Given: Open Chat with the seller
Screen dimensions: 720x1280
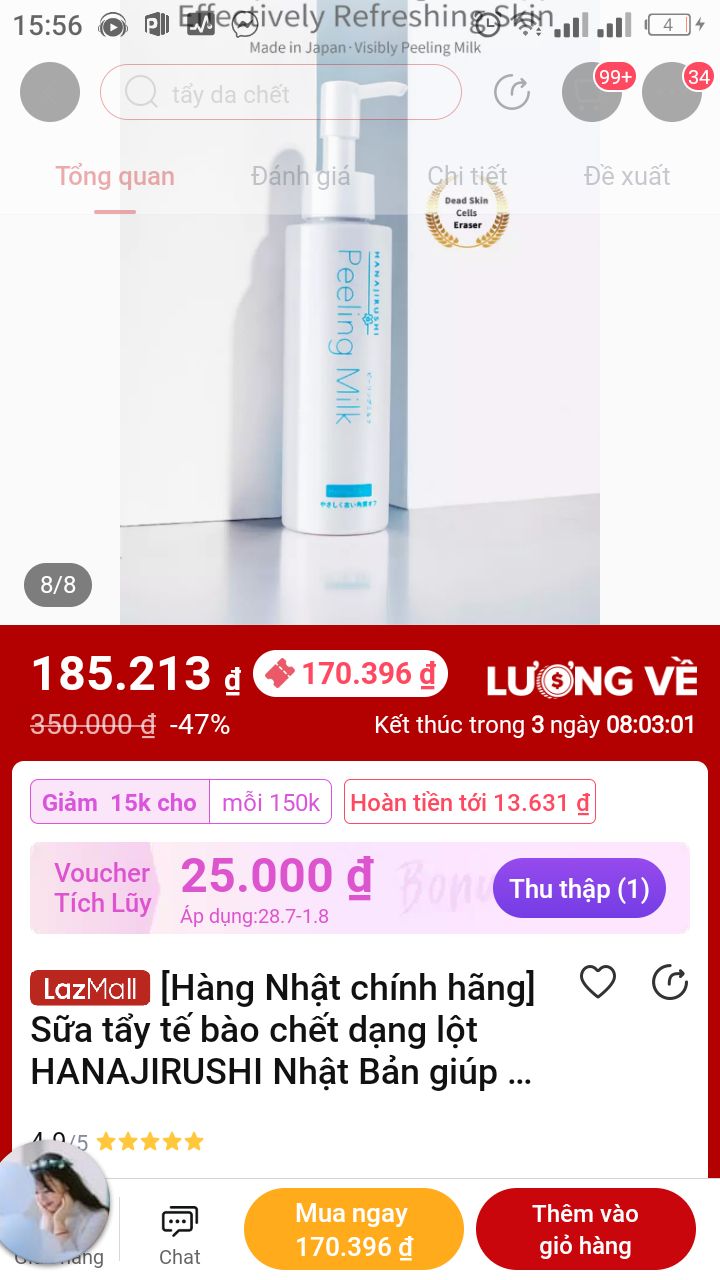Looking at the screenshot, I should pyautogui.click(x=180, y=1235).
